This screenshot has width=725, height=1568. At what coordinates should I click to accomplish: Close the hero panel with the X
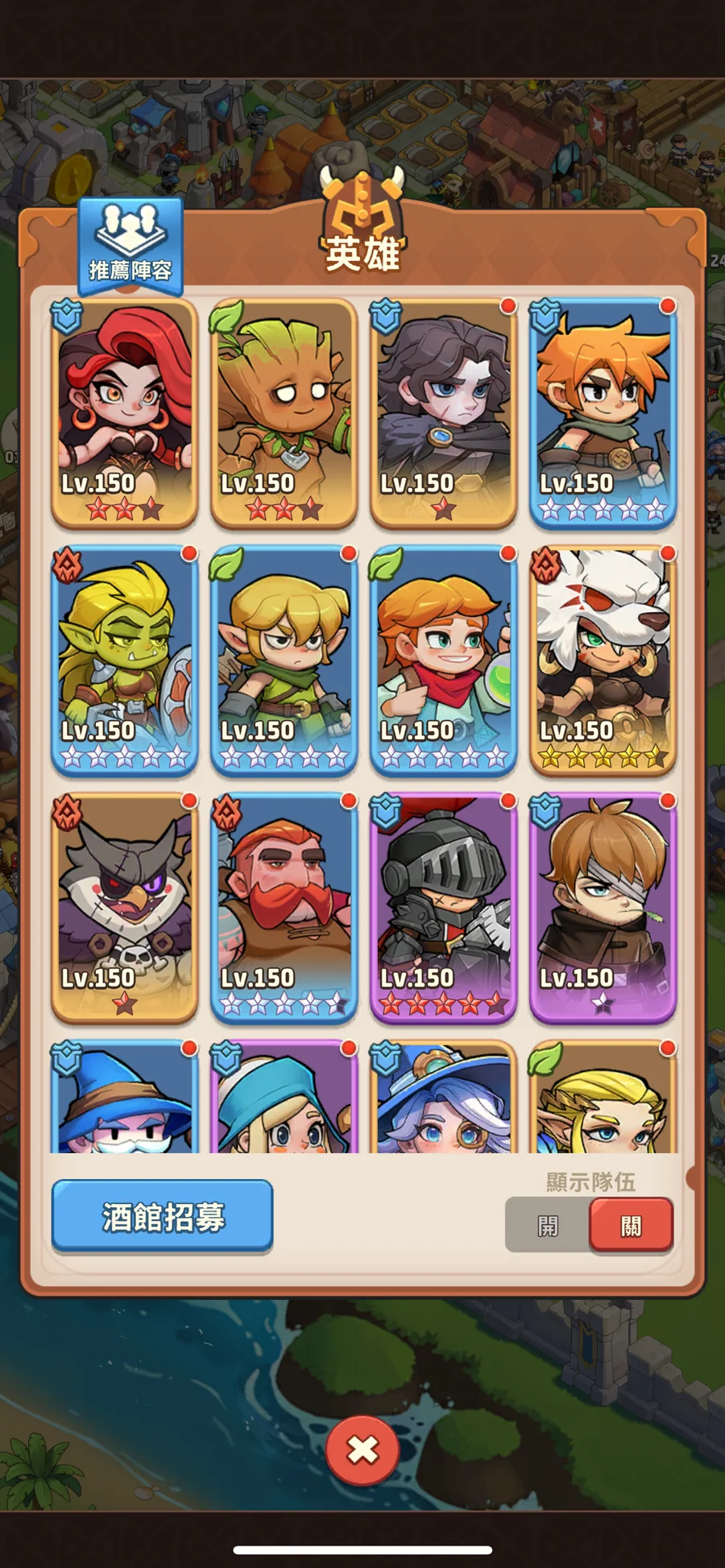point(362,1450)
